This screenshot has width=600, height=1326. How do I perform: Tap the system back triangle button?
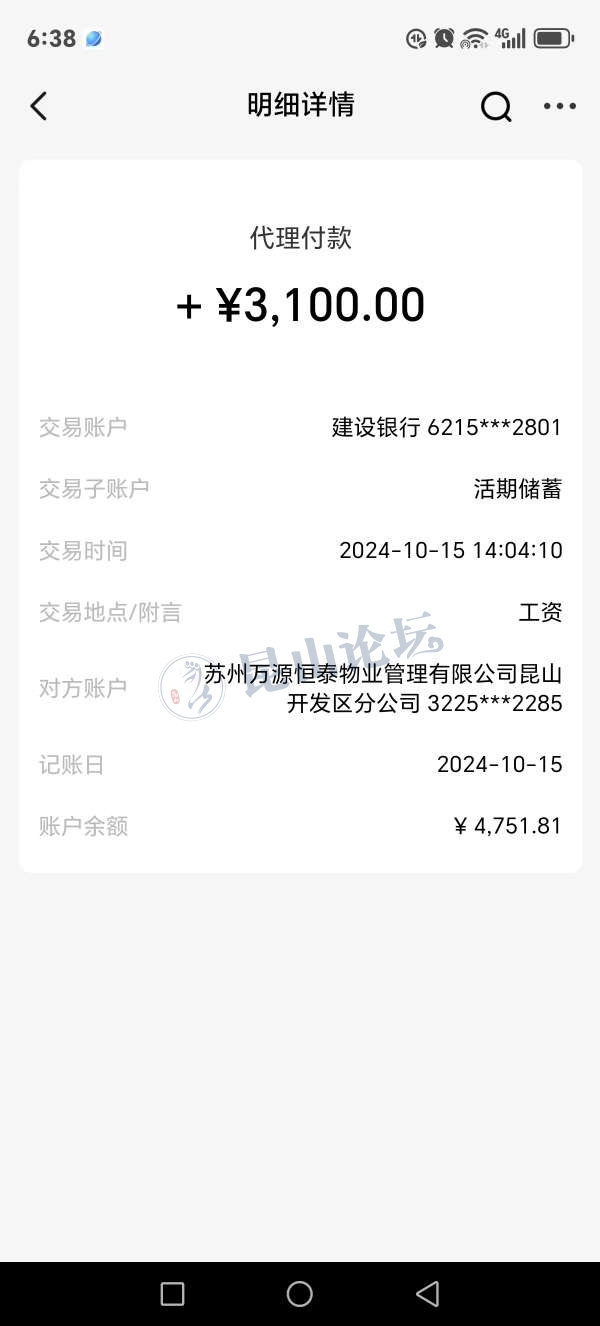(428, 1293)
